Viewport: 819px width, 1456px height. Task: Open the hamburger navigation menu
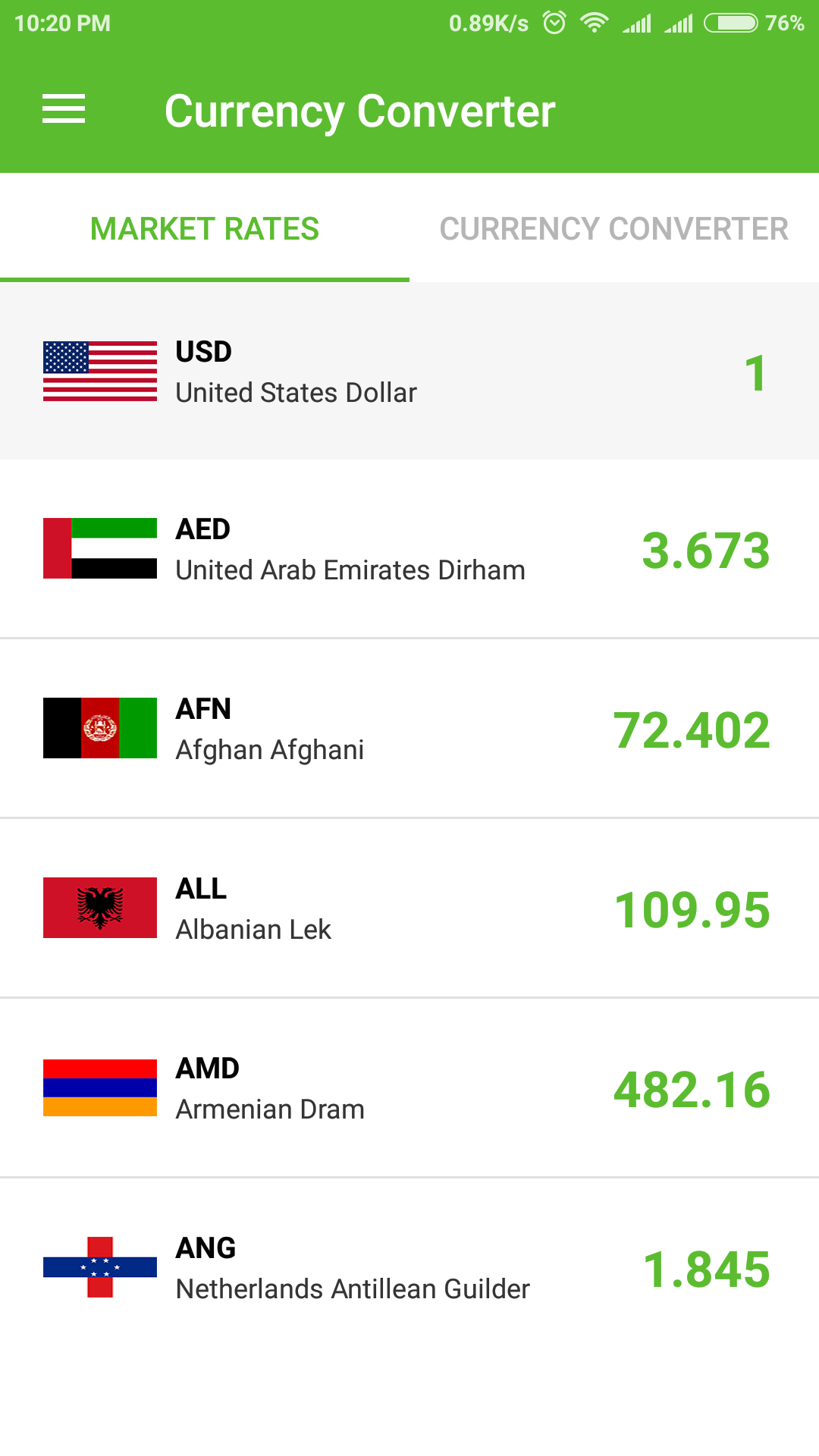click(x=64, y=109)
